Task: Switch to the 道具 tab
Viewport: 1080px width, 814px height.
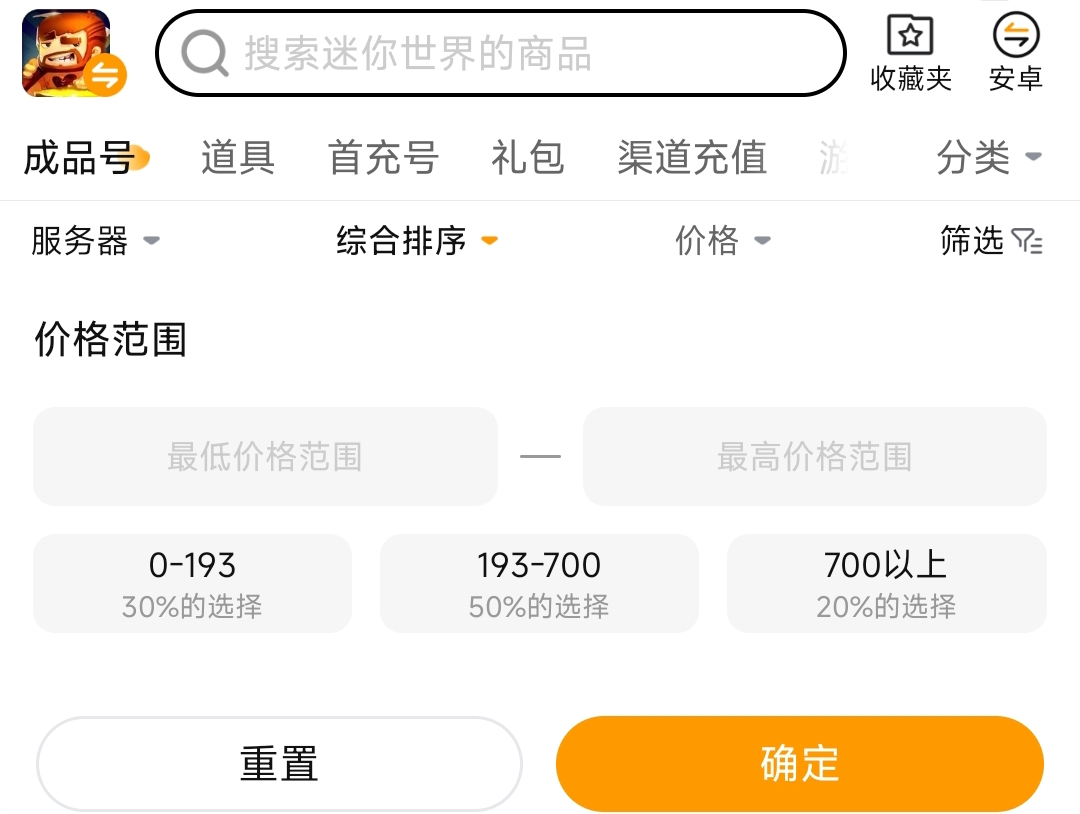Action: [x=238, y=158]
